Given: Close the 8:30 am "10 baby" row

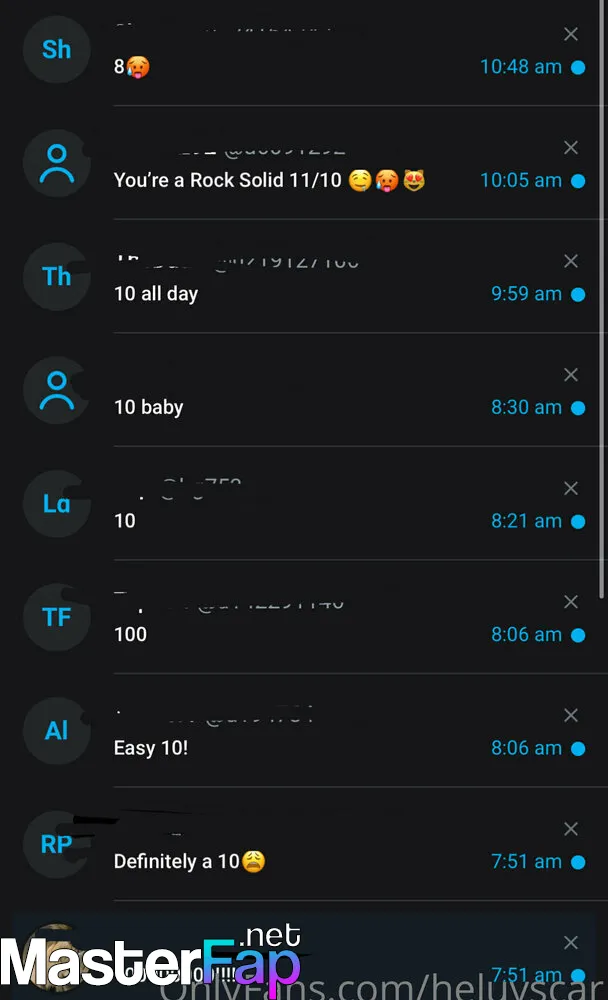Looking at the screenshot, I should coord(571,374).
